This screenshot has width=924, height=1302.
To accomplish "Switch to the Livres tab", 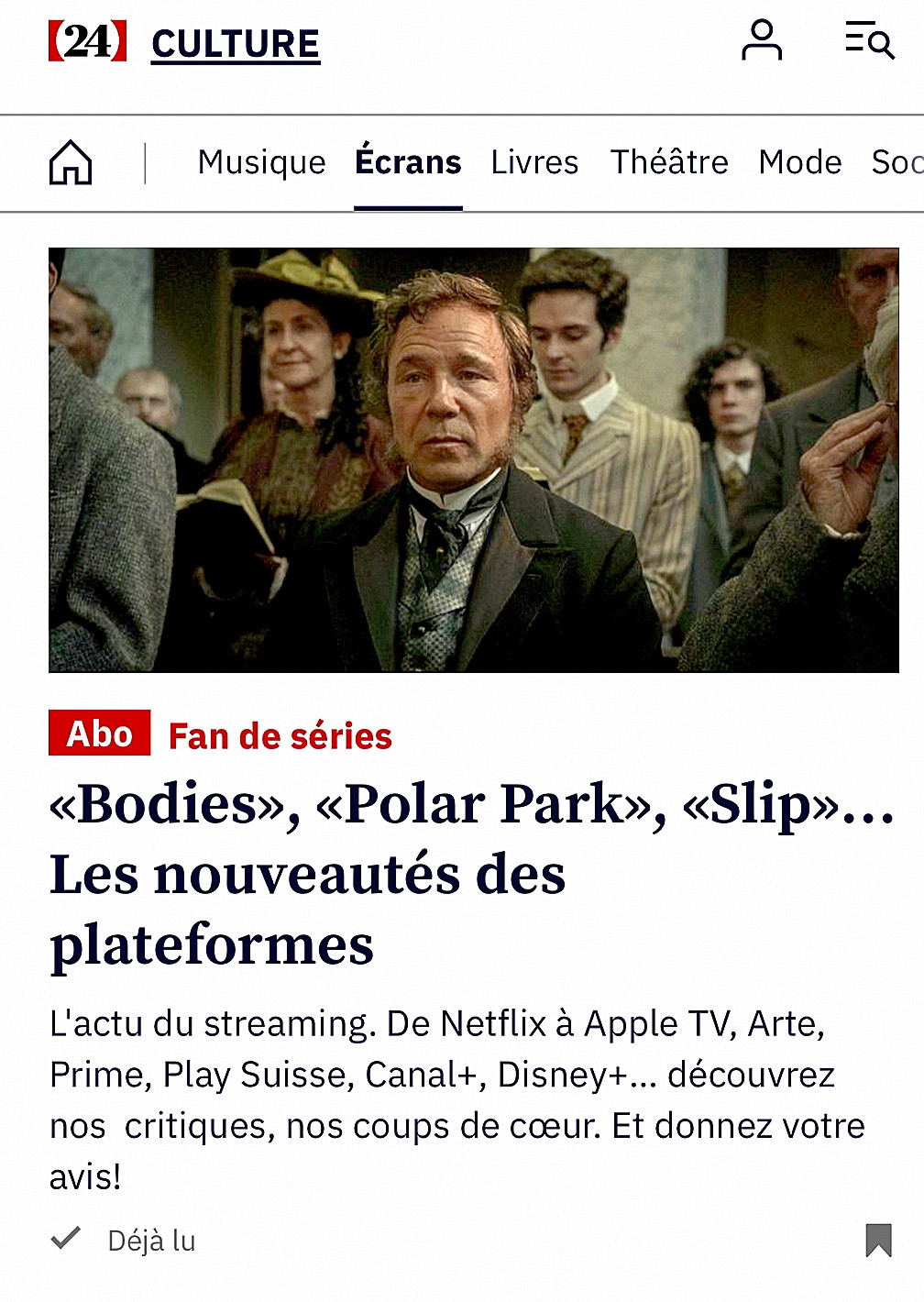I will 534,162.
